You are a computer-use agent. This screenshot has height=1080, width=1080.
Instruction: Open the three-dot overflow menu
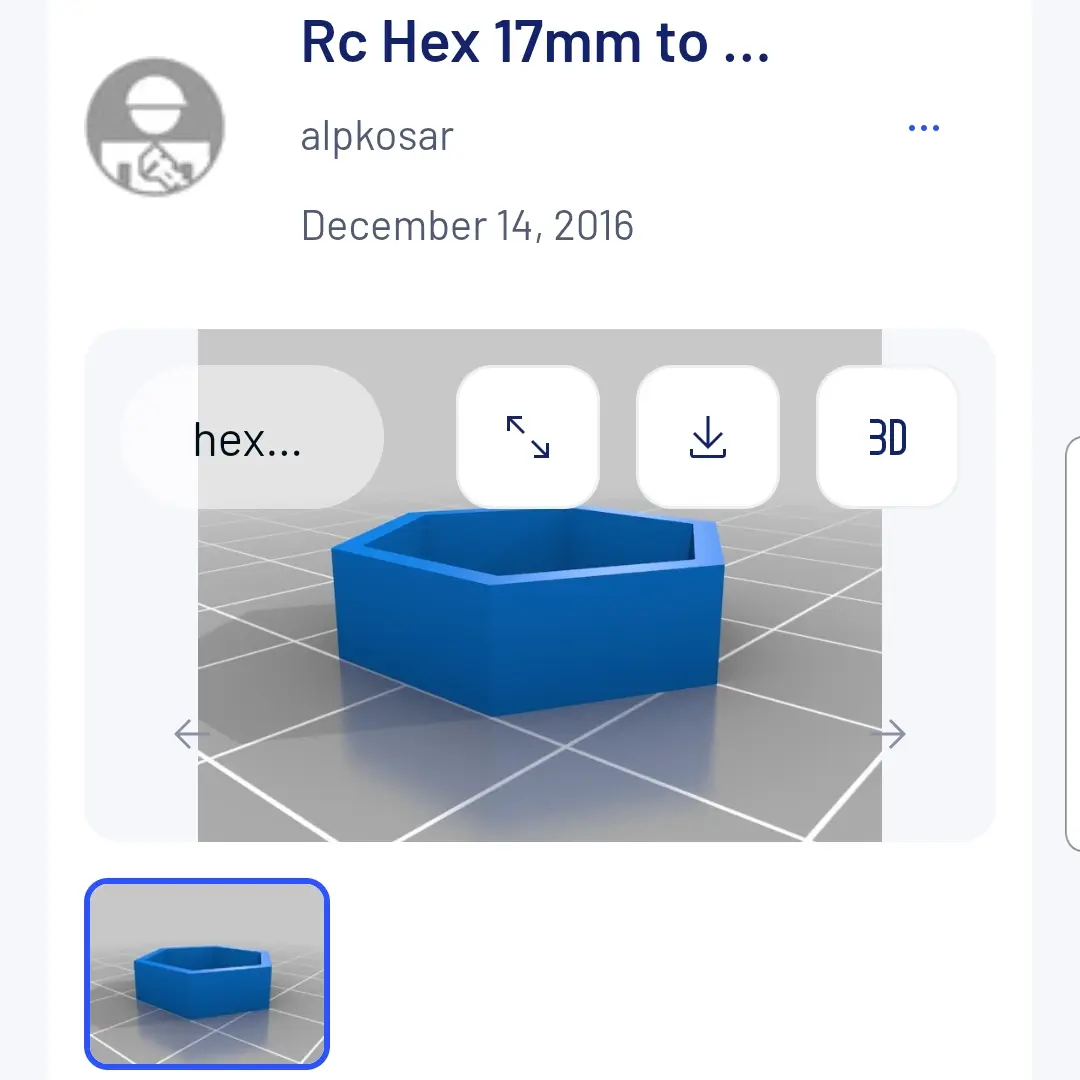tap(923, 128)
